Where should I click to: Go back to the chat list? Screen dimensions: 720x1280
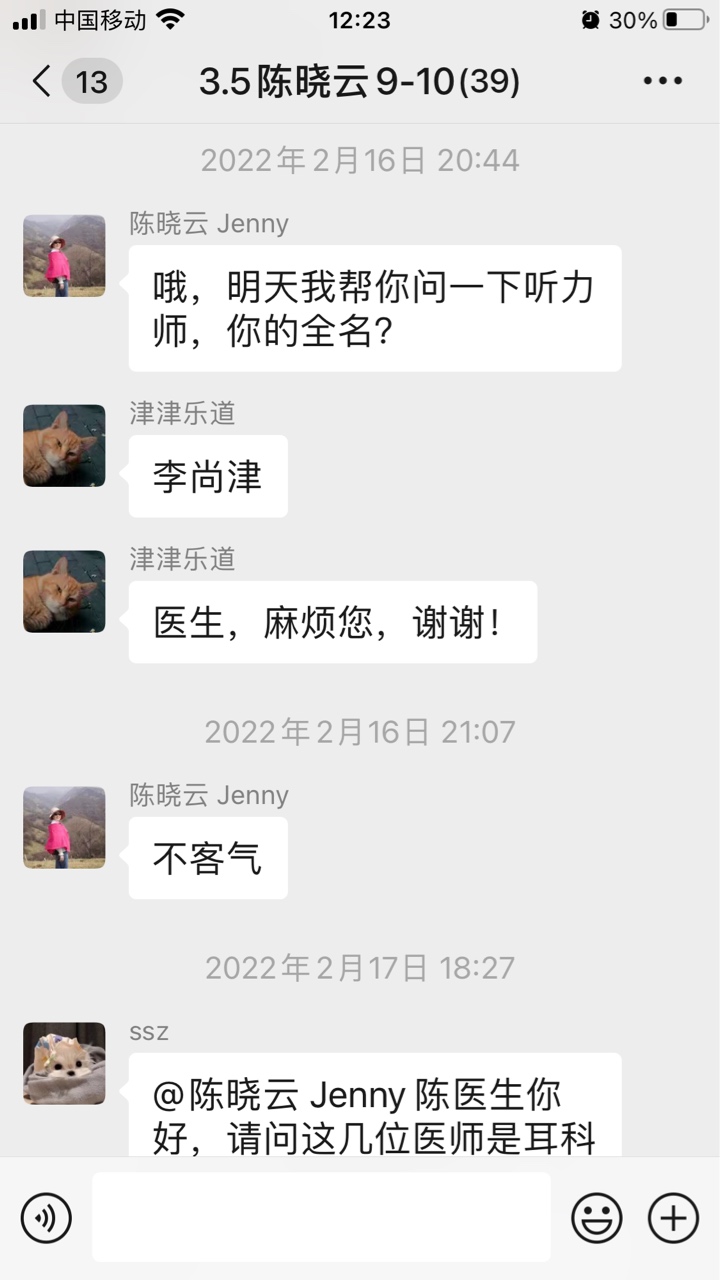pos(42,82)
